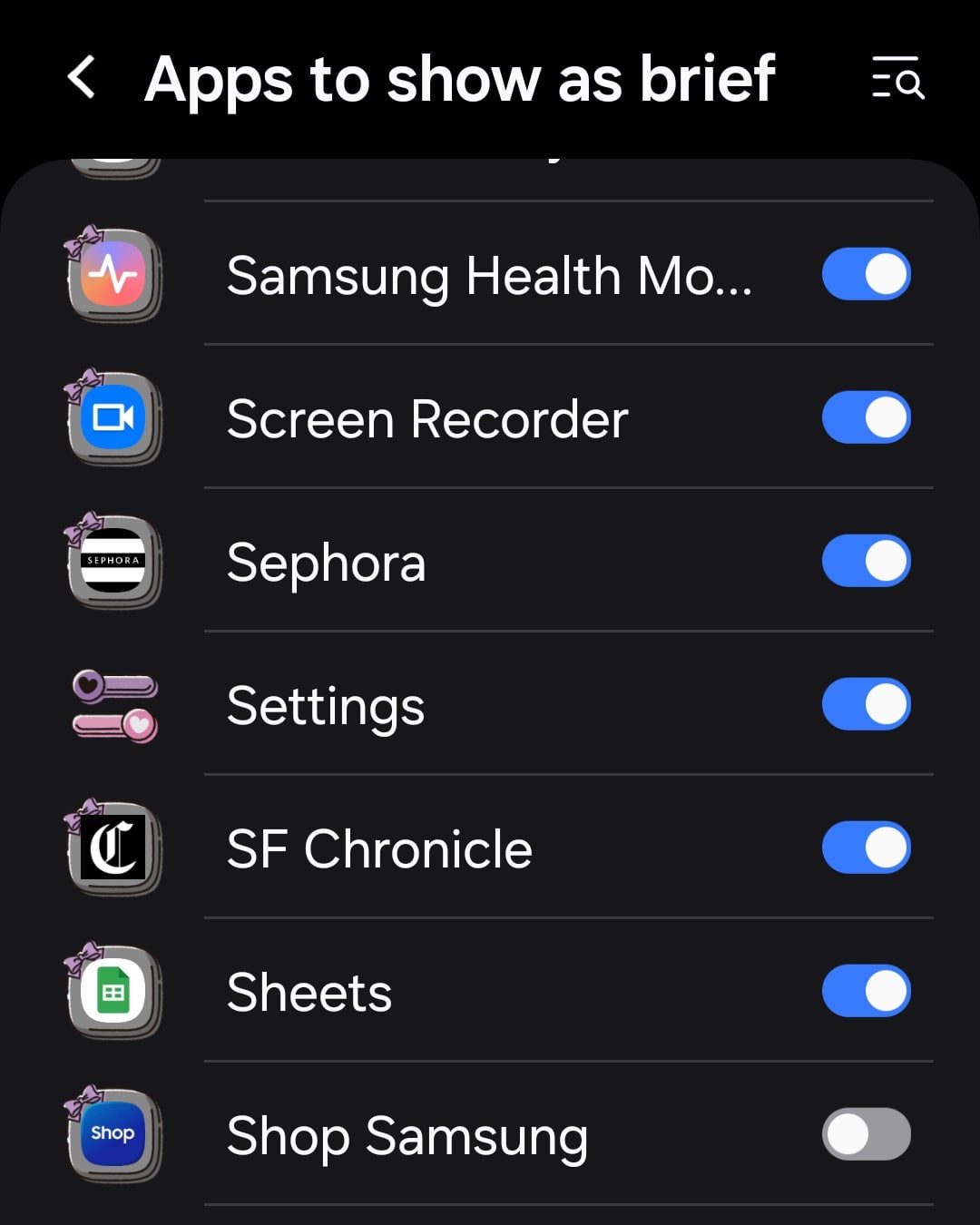Click the 'Apps to show as brief' title
The image size is (980, 1225).
(461, 80)
